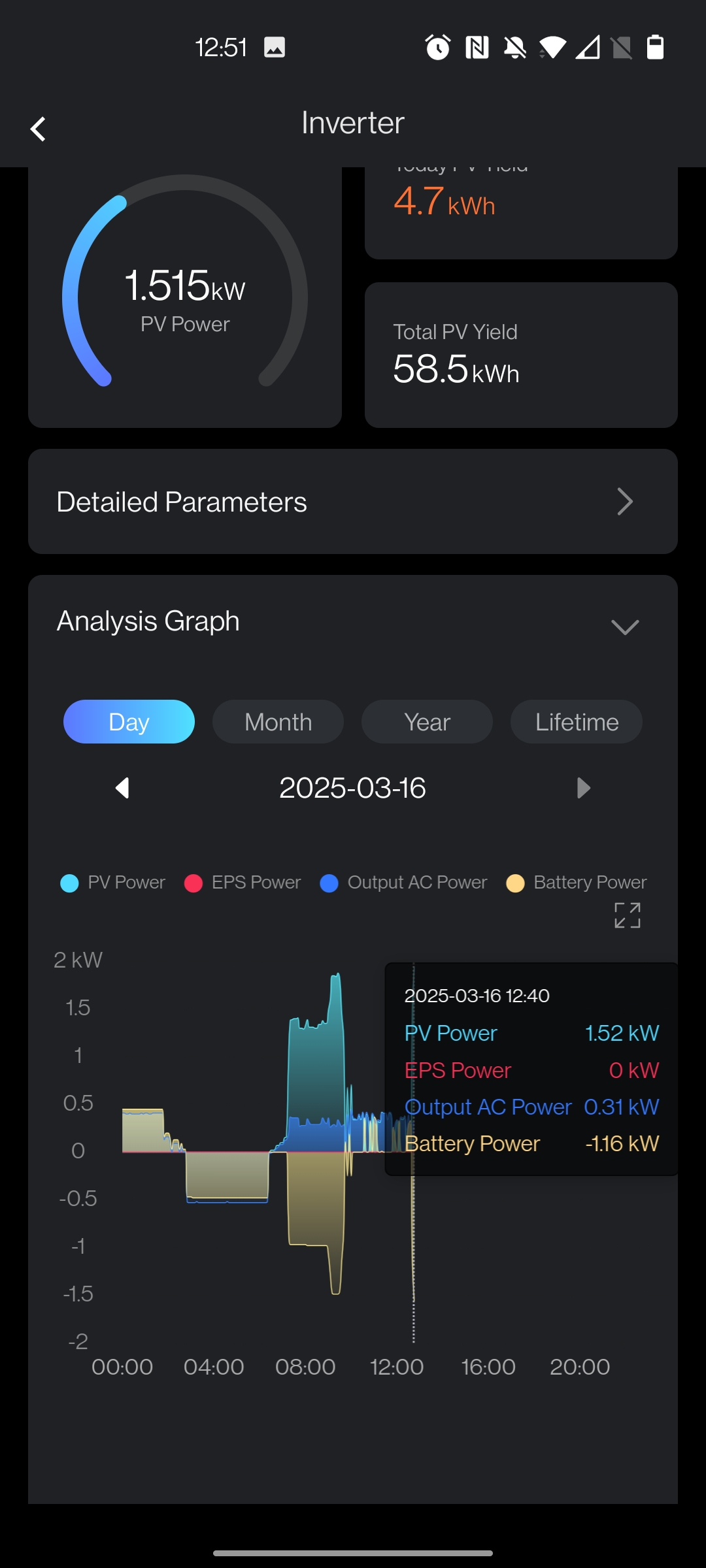Toggle EPS Power series in legend
Image resolution: width=706 pixels, height=1568 pixels.
pyautogui.click(x=243, y=883)
